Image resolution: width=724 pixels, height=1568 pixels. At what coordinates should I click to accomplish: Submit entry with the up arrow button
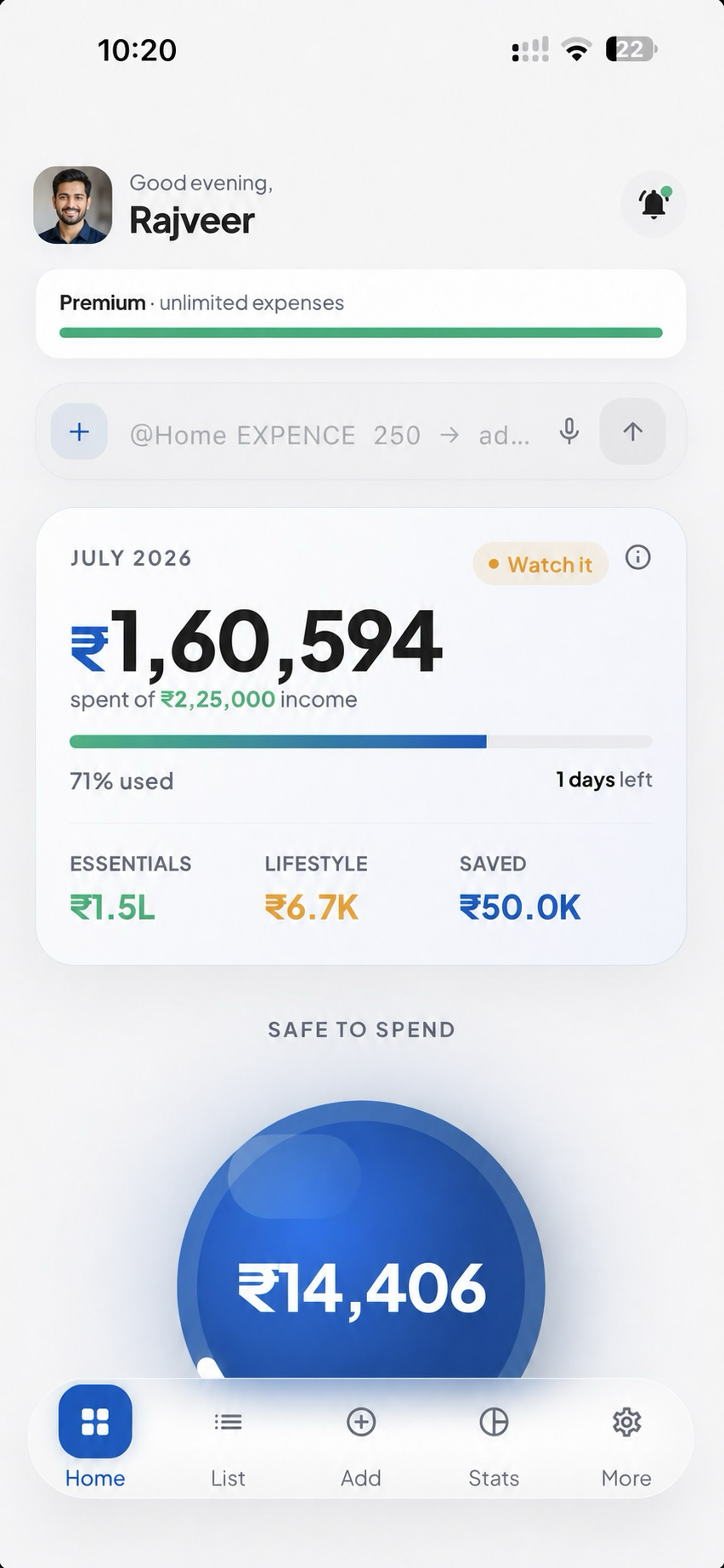pos(632,431)
